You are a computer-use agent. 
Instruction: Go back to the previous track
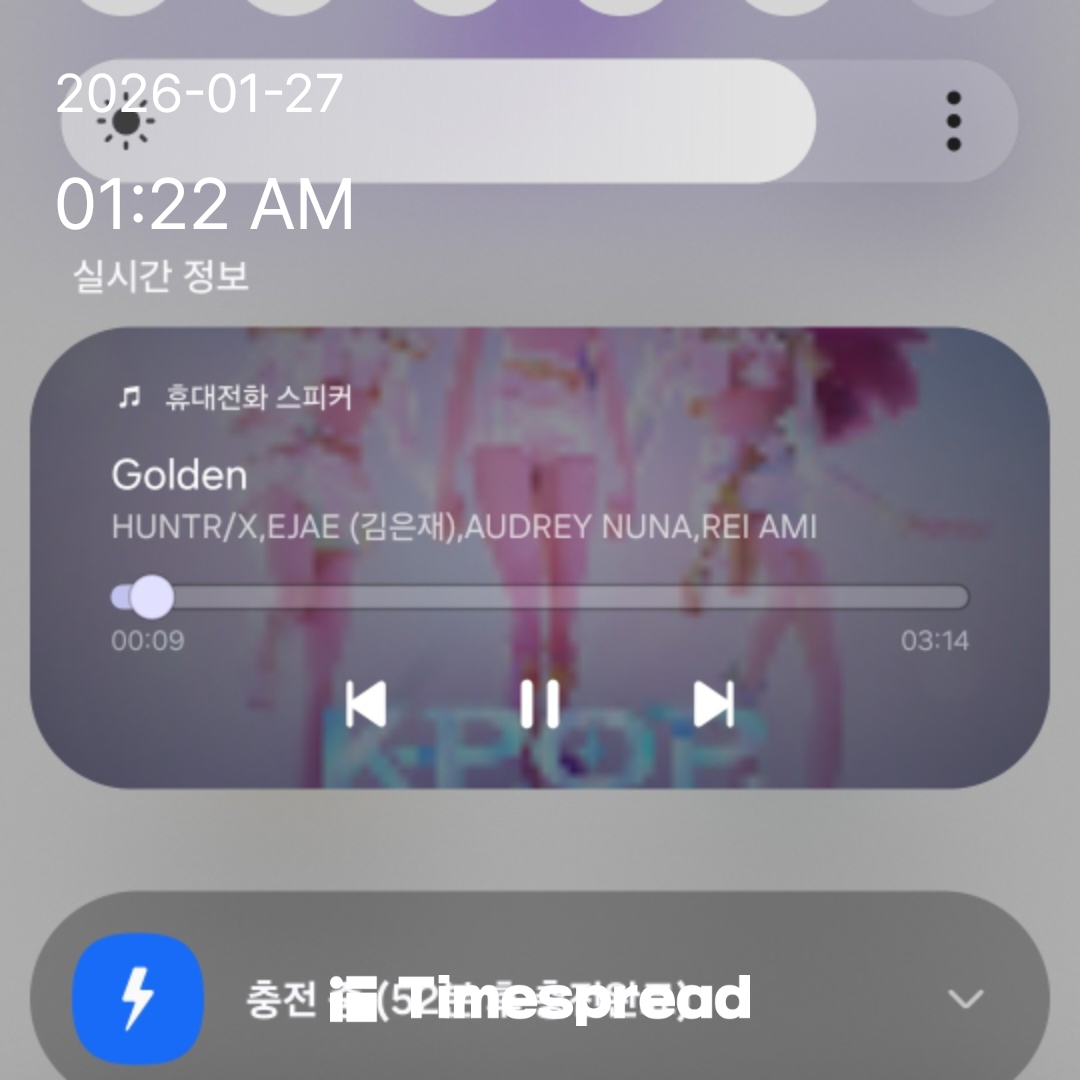[365, 704]
